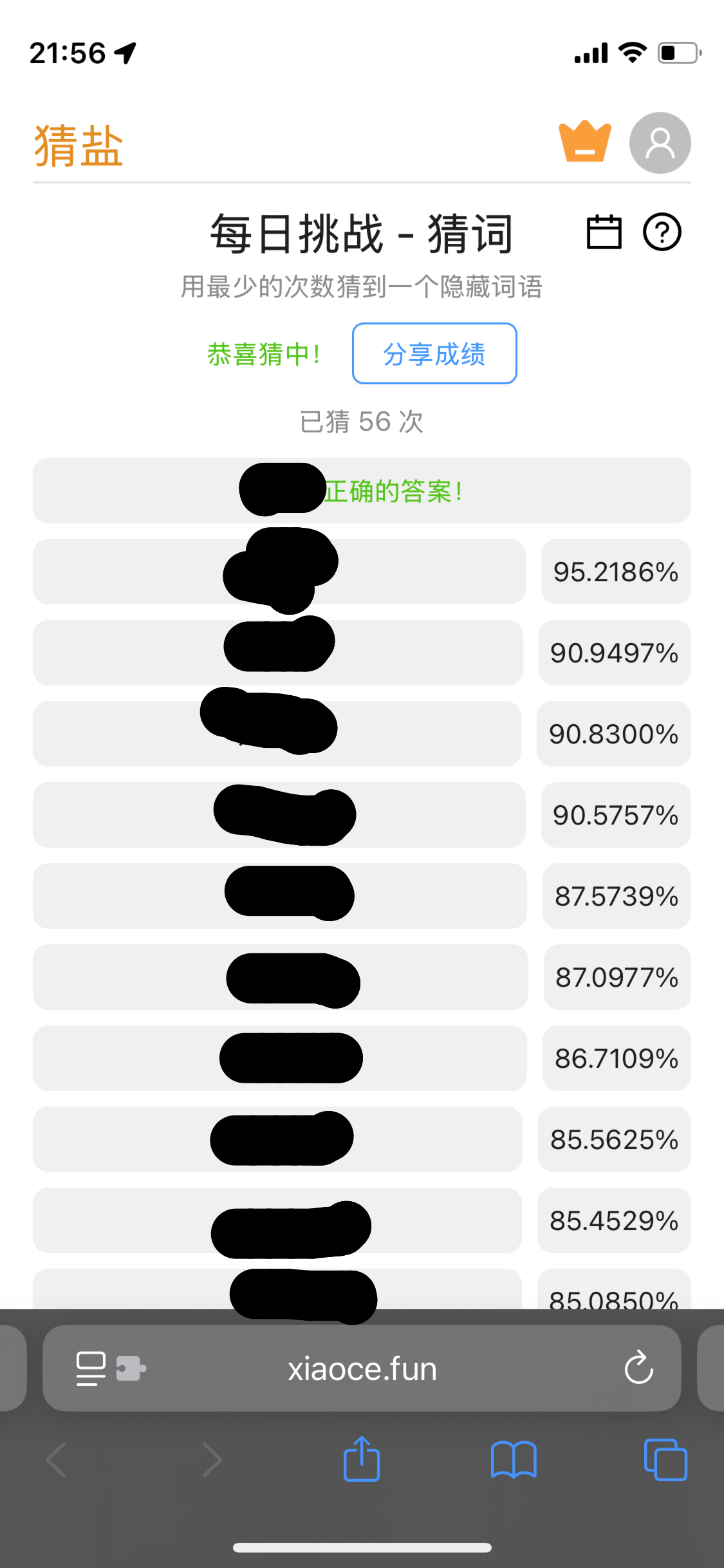Image resolution: width=724 pixels, height=1568 pixels.
Task: Show all open Safari tabs
Action: point(665,1460)
